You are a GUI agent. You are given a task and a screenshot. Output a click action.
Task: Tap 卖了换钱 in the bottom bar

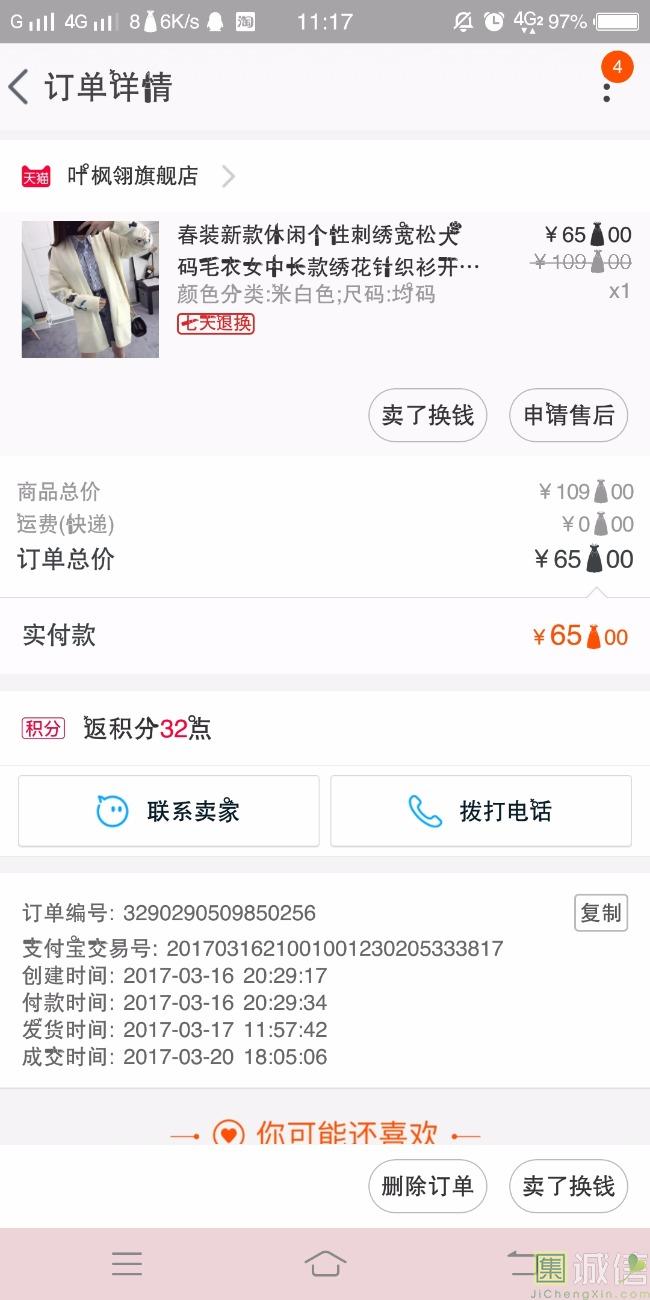tap(568, 1187)
